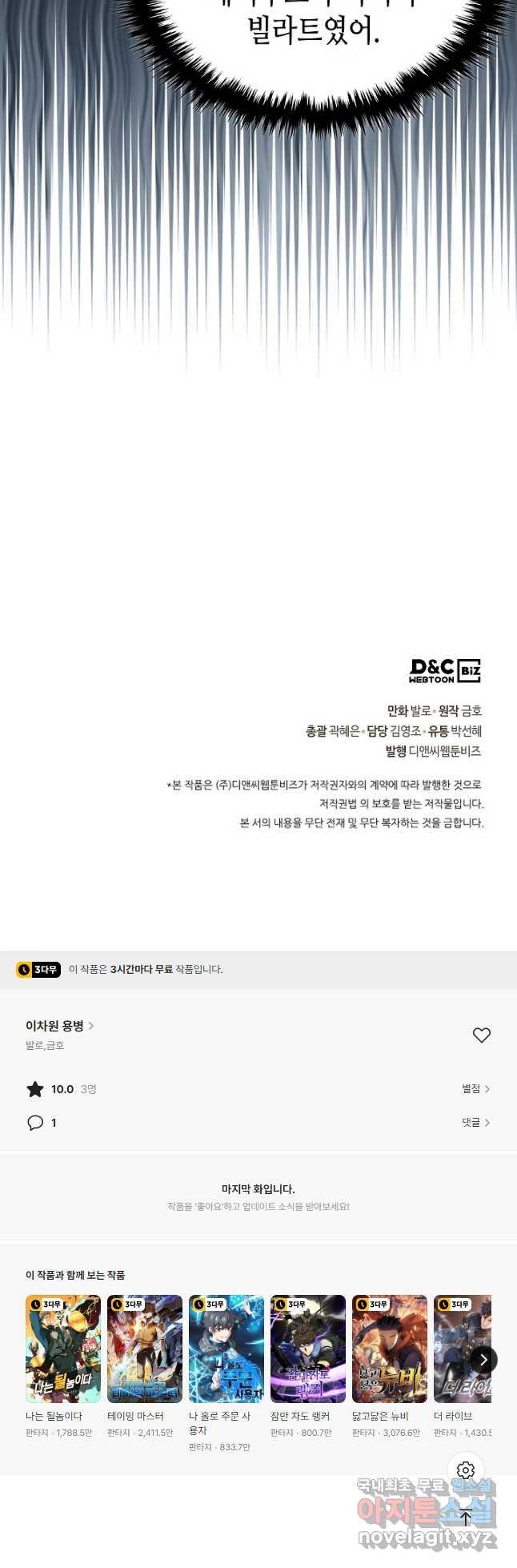This screenshot has width=517, height=1568.
Task: Open the 댓글 comments page
Action: (475, 1122)
